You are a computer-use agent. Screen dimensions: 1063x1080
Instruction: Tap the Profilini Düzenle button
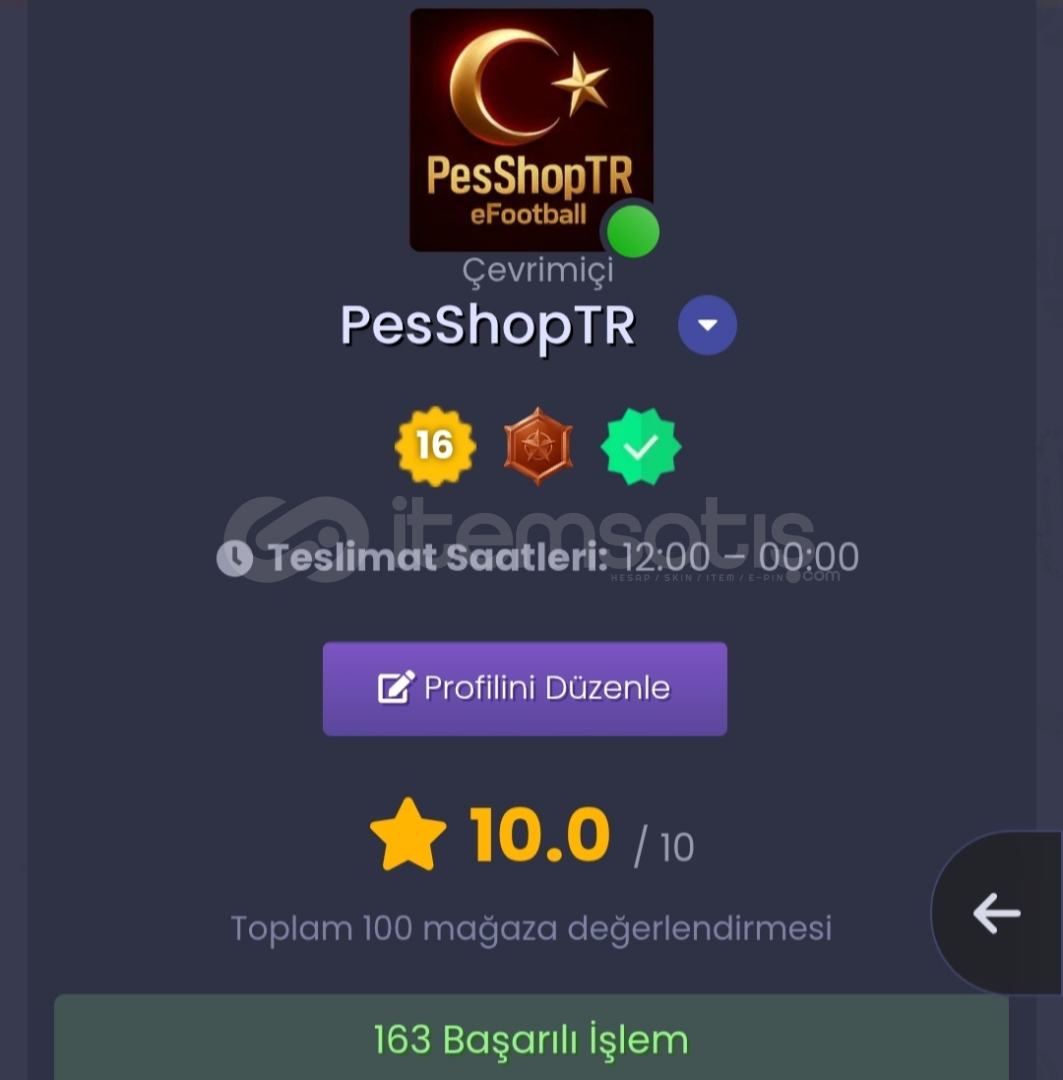(x=524, y=688)
